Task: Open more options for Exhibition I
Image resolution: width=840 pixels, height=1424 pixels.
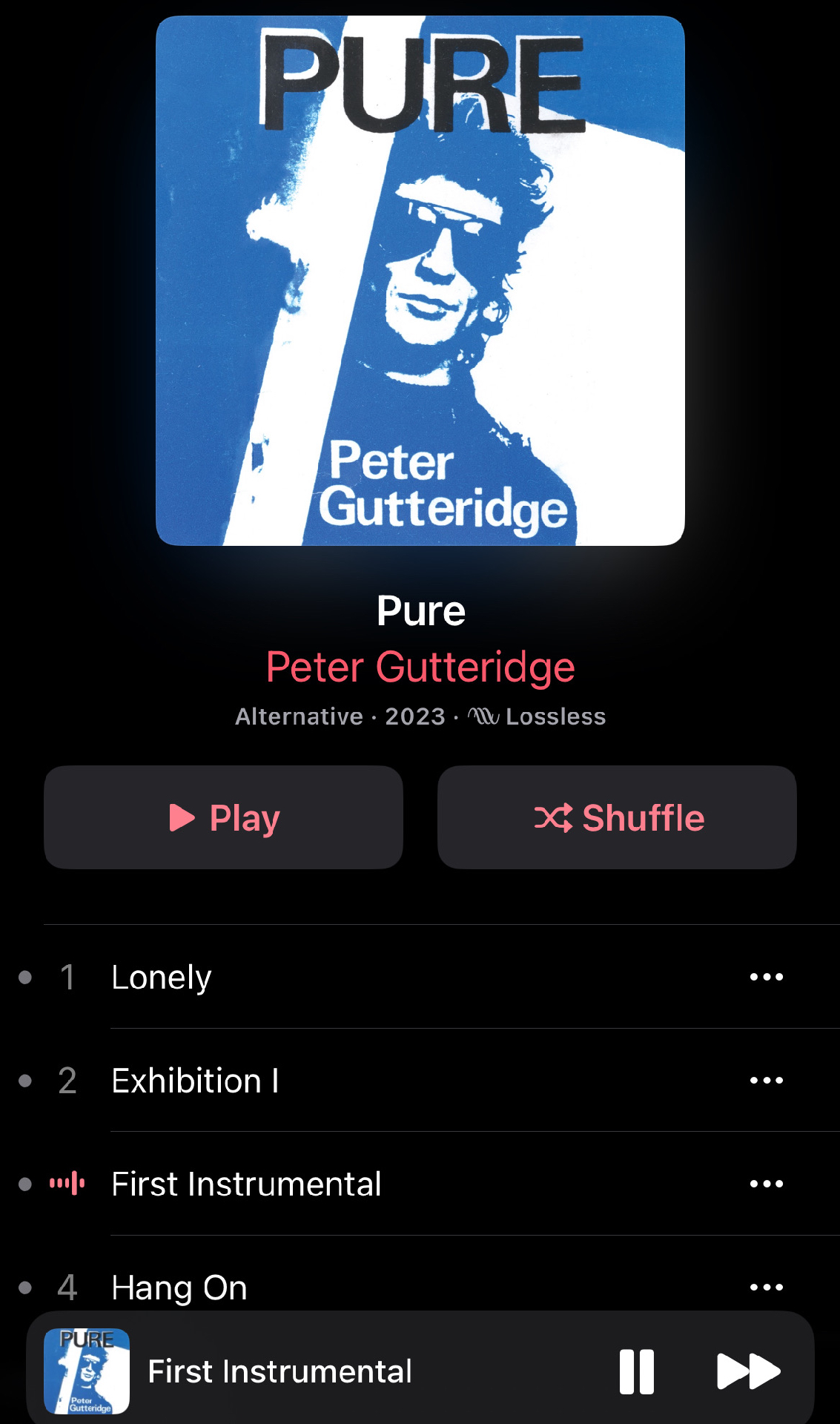Action: click(766, 1081)
